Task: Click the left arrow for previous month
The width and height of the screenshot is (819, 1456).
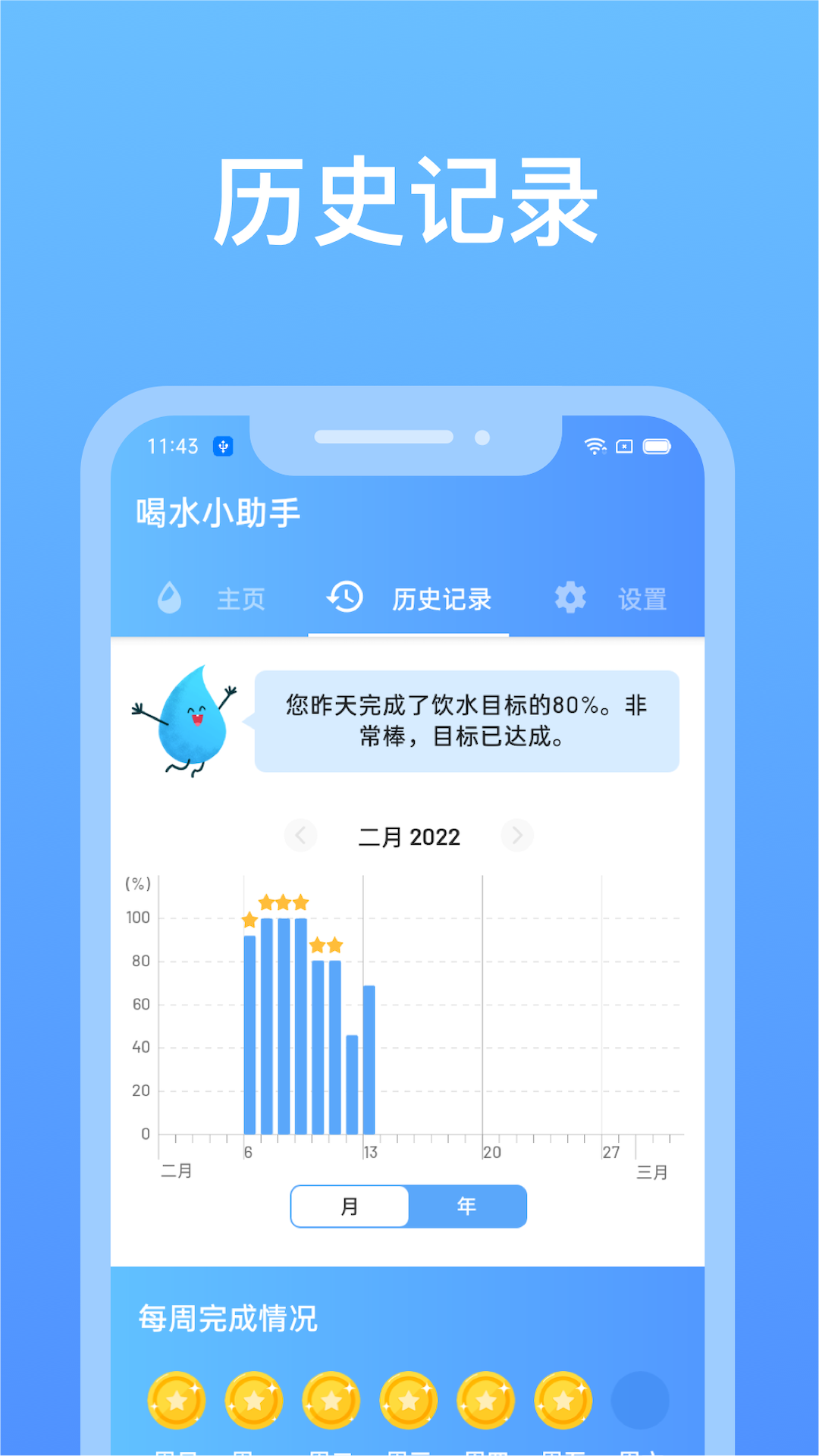Action: (301, 836)
